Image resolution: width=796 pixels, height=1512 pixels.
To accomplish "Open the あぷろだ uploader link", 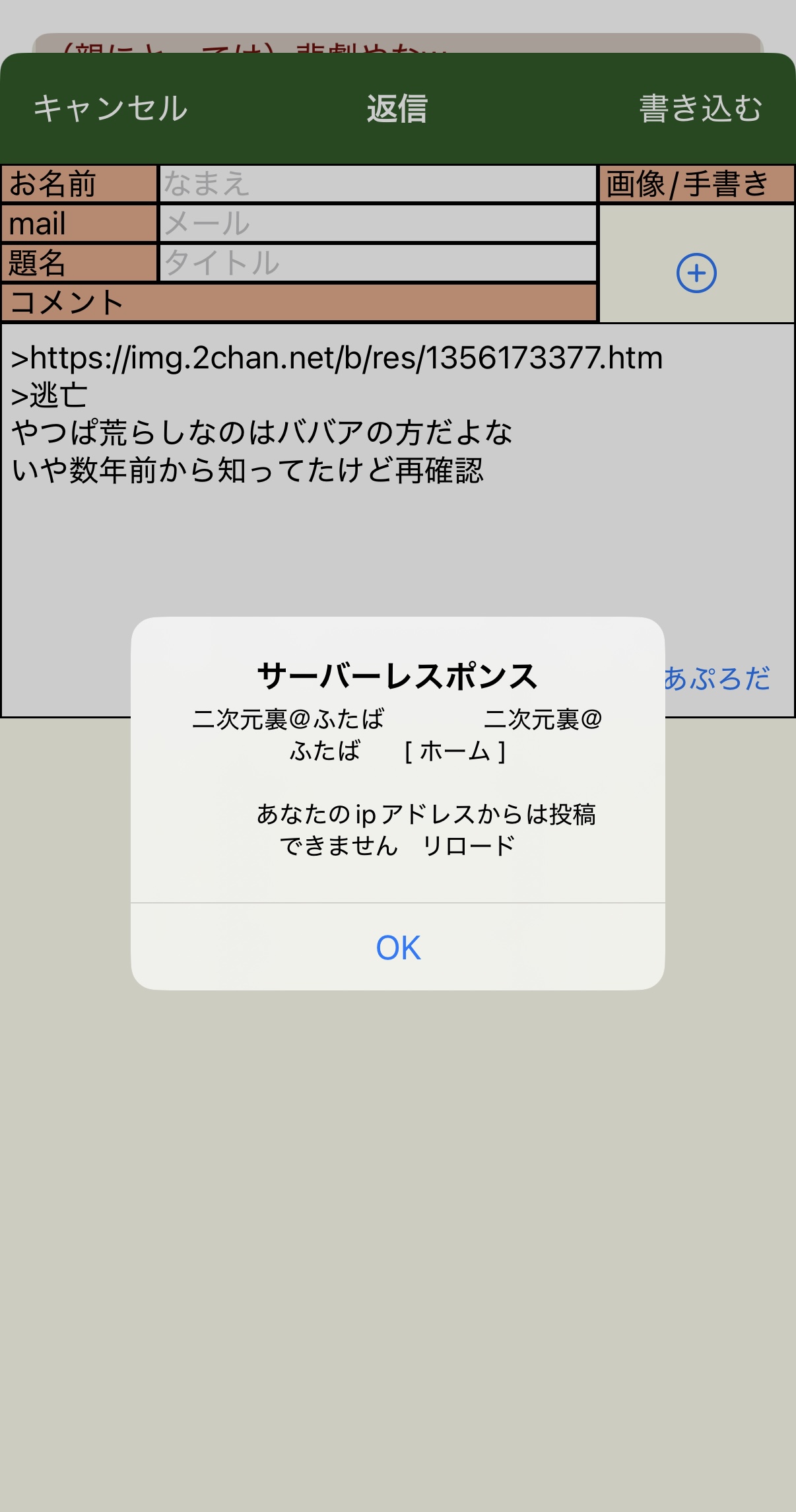I will point(717,678).
